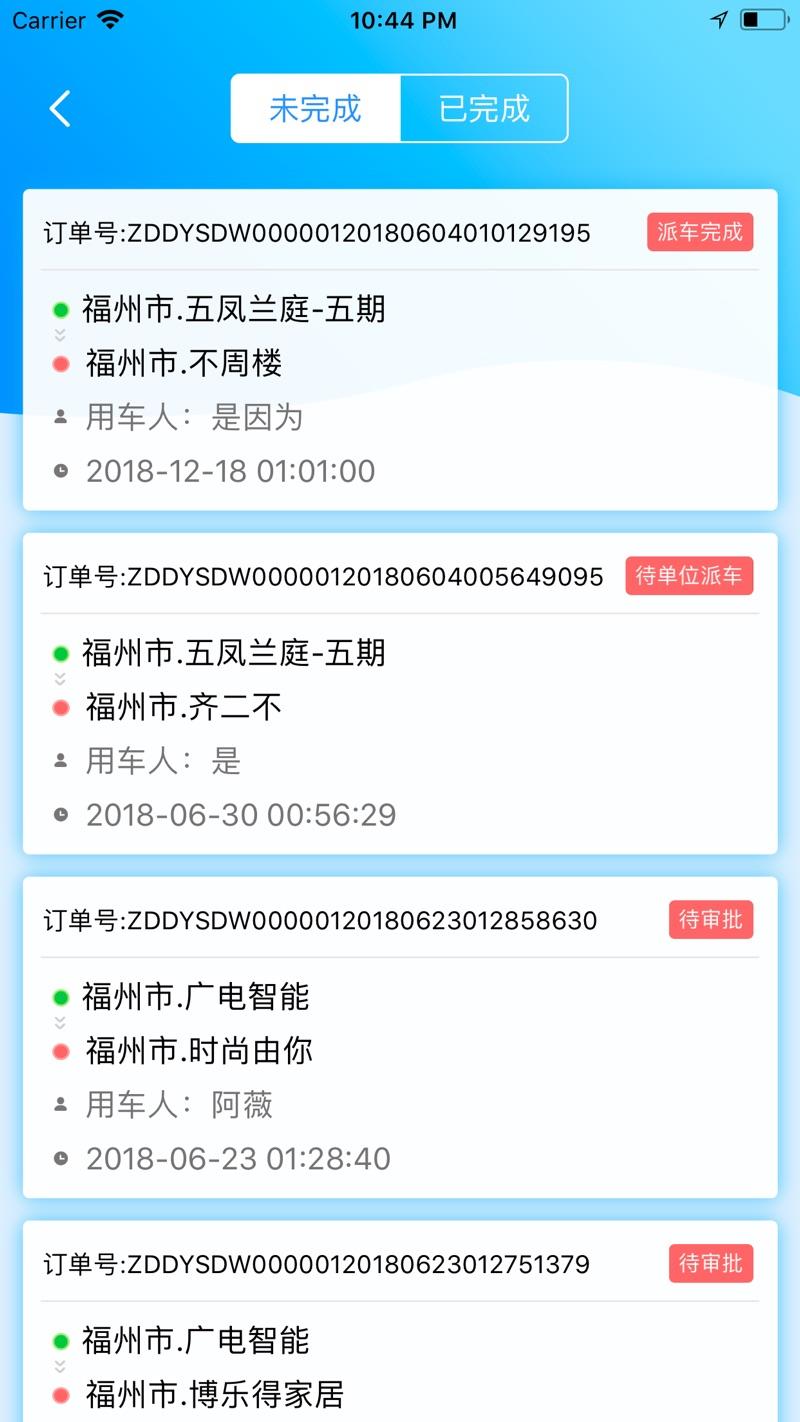Screen dimensions: 800x1422
Task: Select the 未完成 tab
Action: (315, 109)
